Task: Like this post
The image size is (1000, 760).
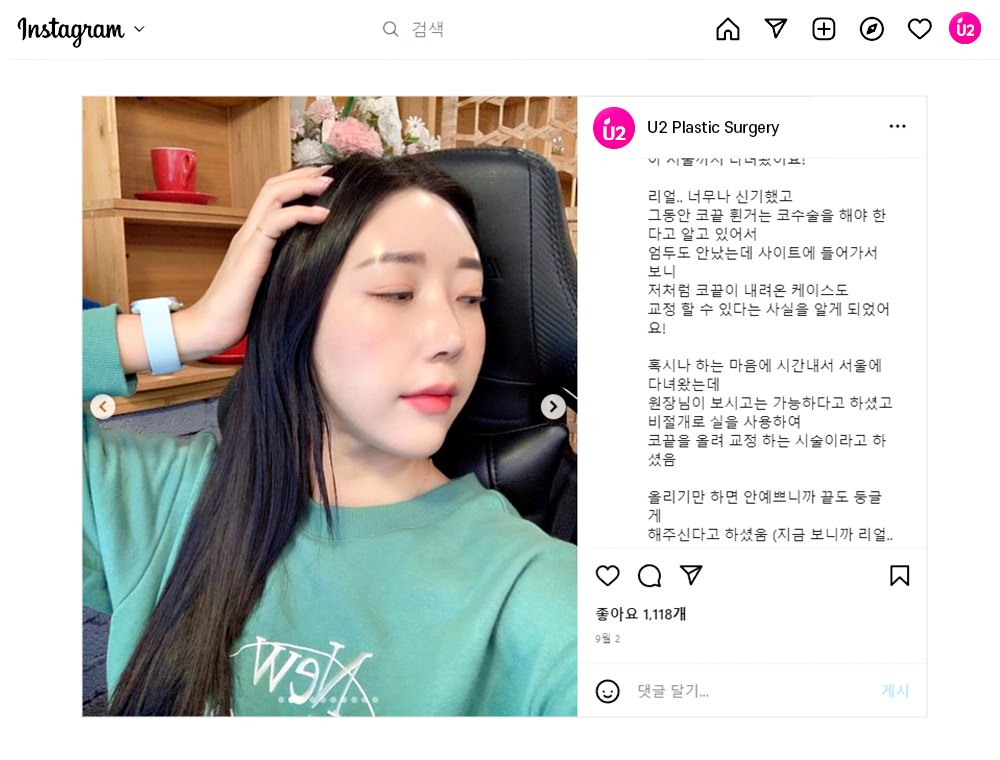Action: 608,575
